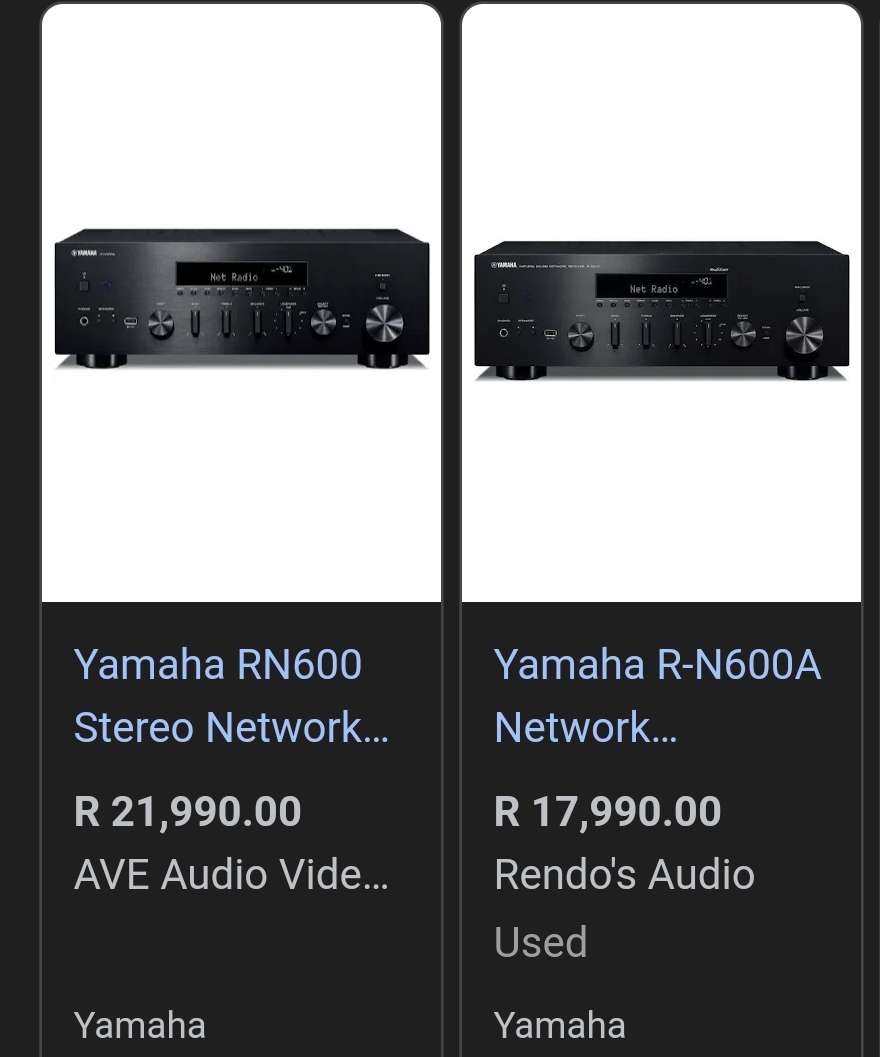
Task: Open the left product card
Action: (240, 500)
